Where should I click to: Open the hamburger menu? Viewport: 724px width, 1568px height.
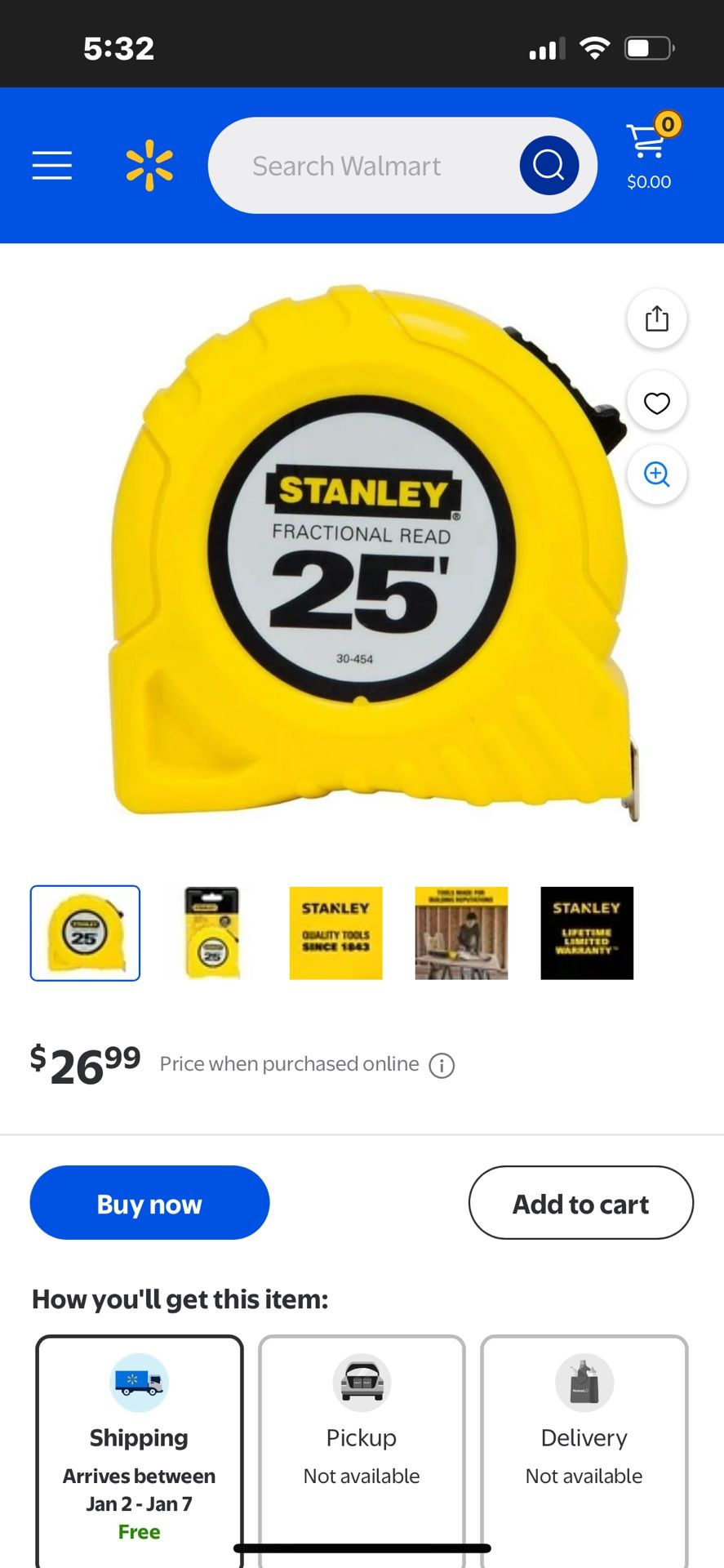pyautogui.click(x=52, y=165)
